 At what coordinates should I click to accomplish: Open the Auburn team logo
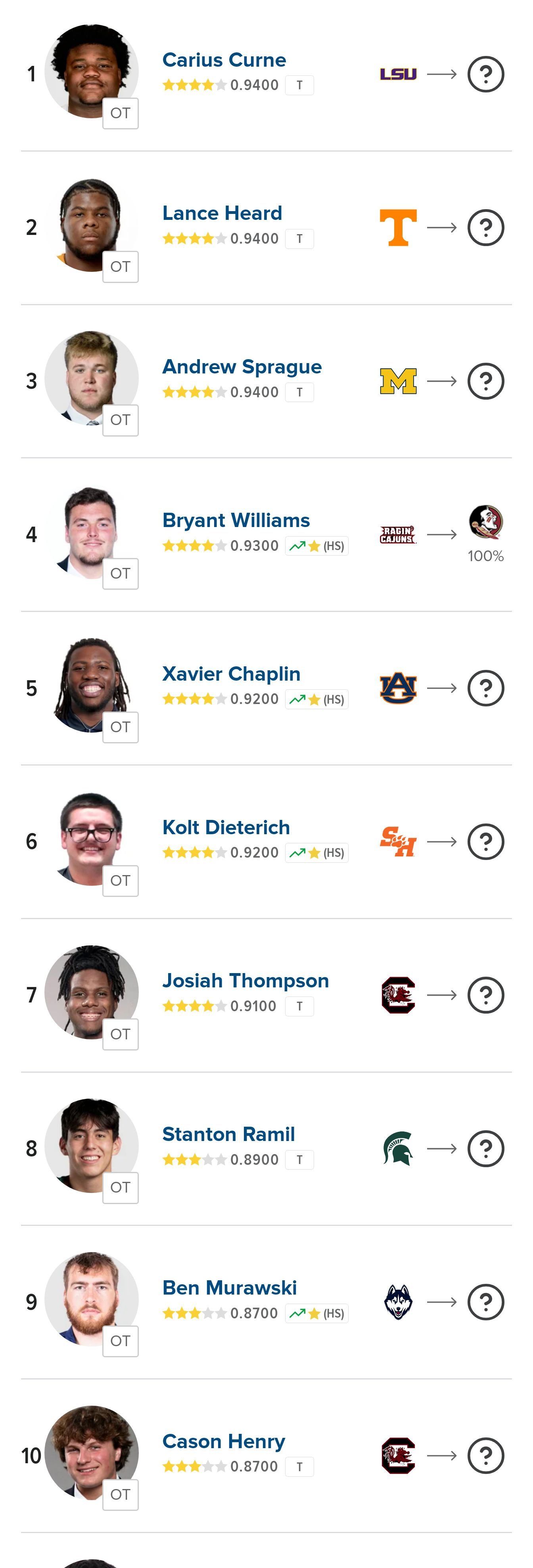click(398, 688)
